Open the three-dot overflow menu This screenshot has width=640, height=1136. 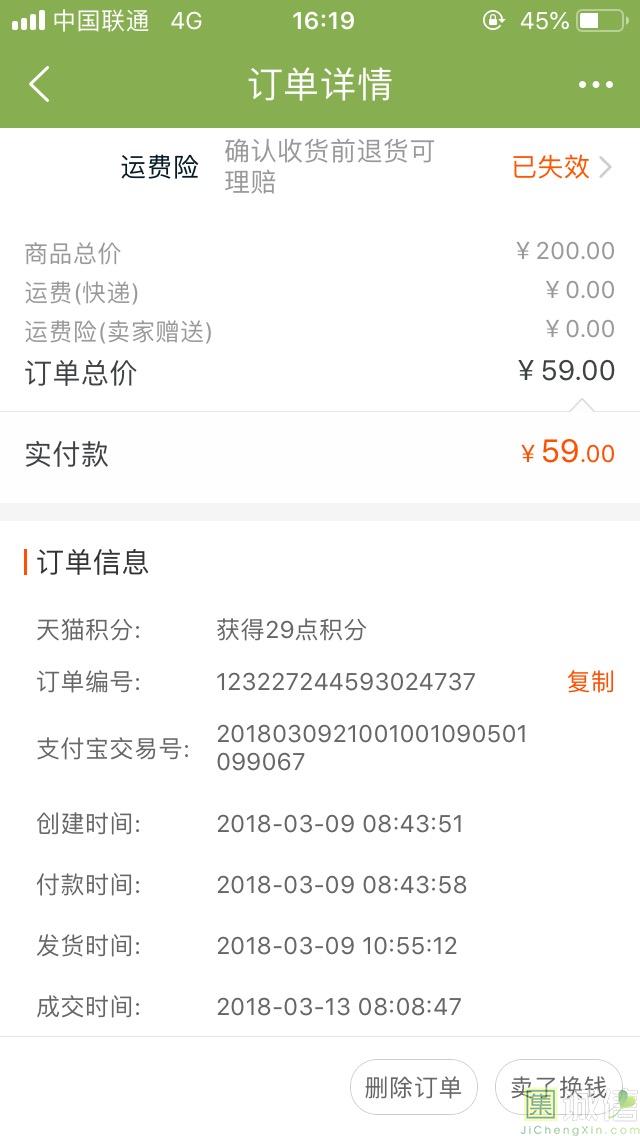pyautogui.click(x=595, y=85)
